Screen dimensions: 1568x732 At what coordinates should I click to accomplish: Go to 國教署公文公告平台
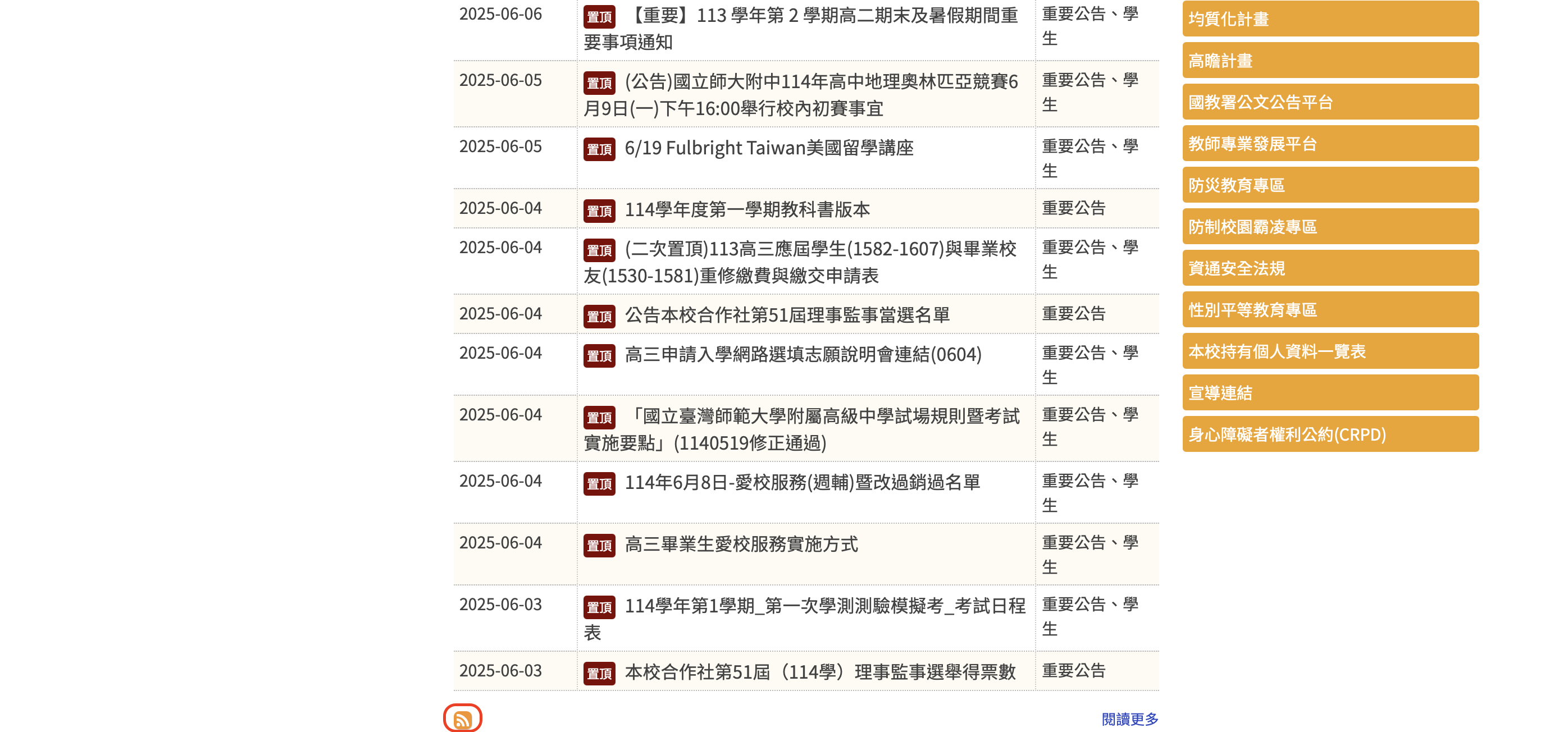pos(1330,102)
